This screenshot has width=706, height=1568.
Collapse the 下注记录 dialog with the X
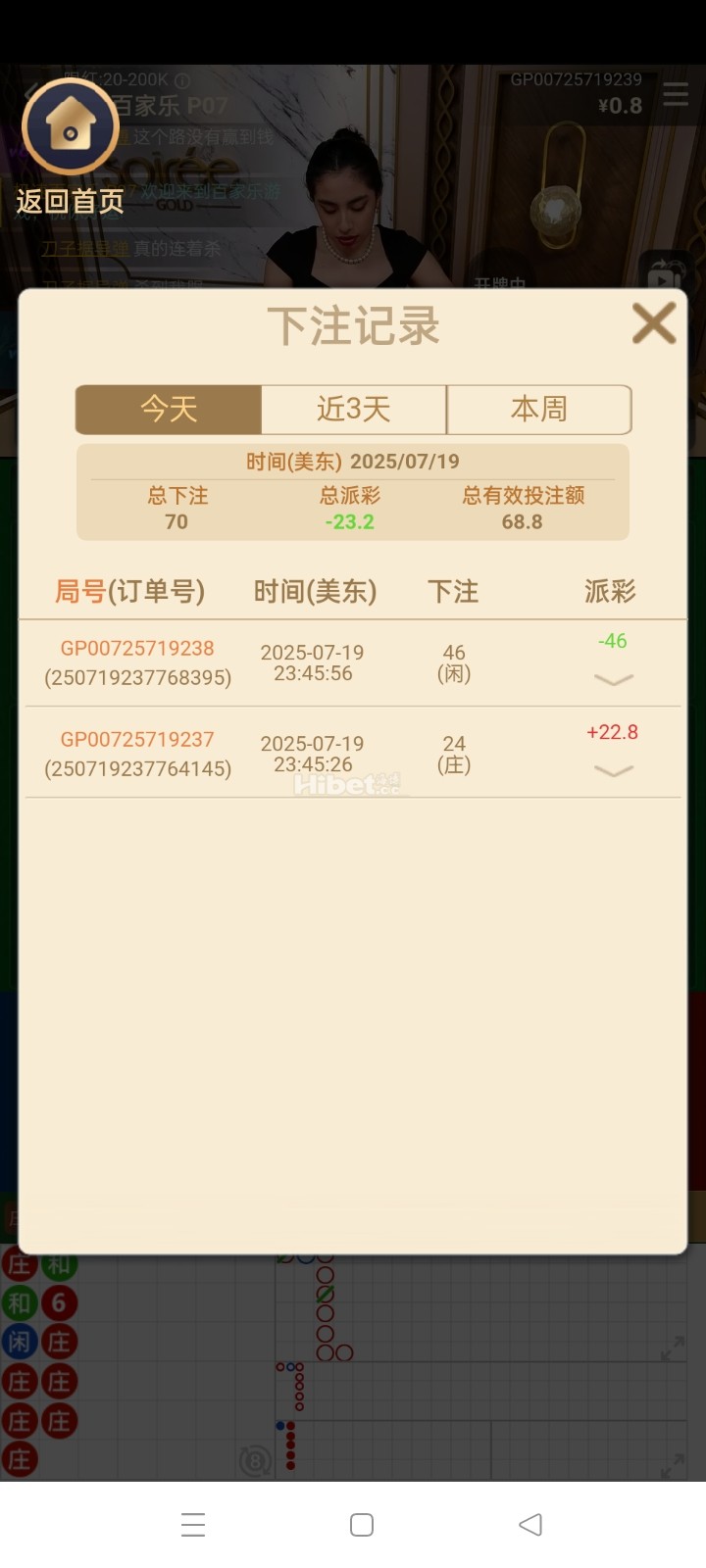(653, 323)
